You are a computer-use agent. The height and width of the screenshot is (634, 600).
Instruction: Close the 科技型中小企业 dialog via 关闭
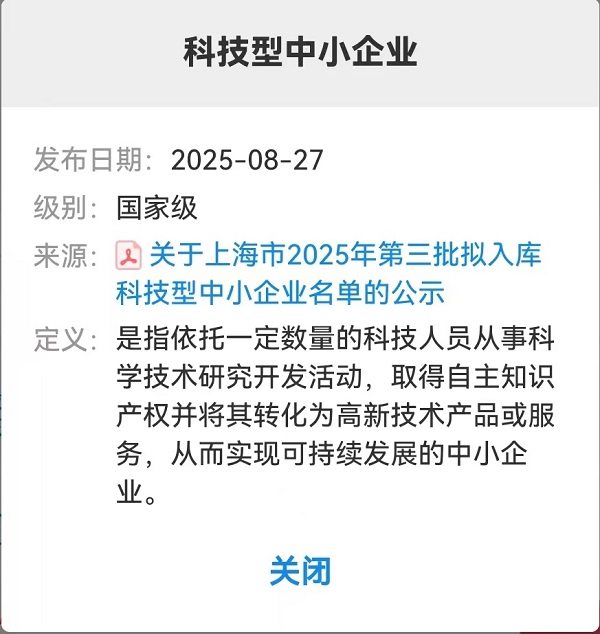[300, 571]
